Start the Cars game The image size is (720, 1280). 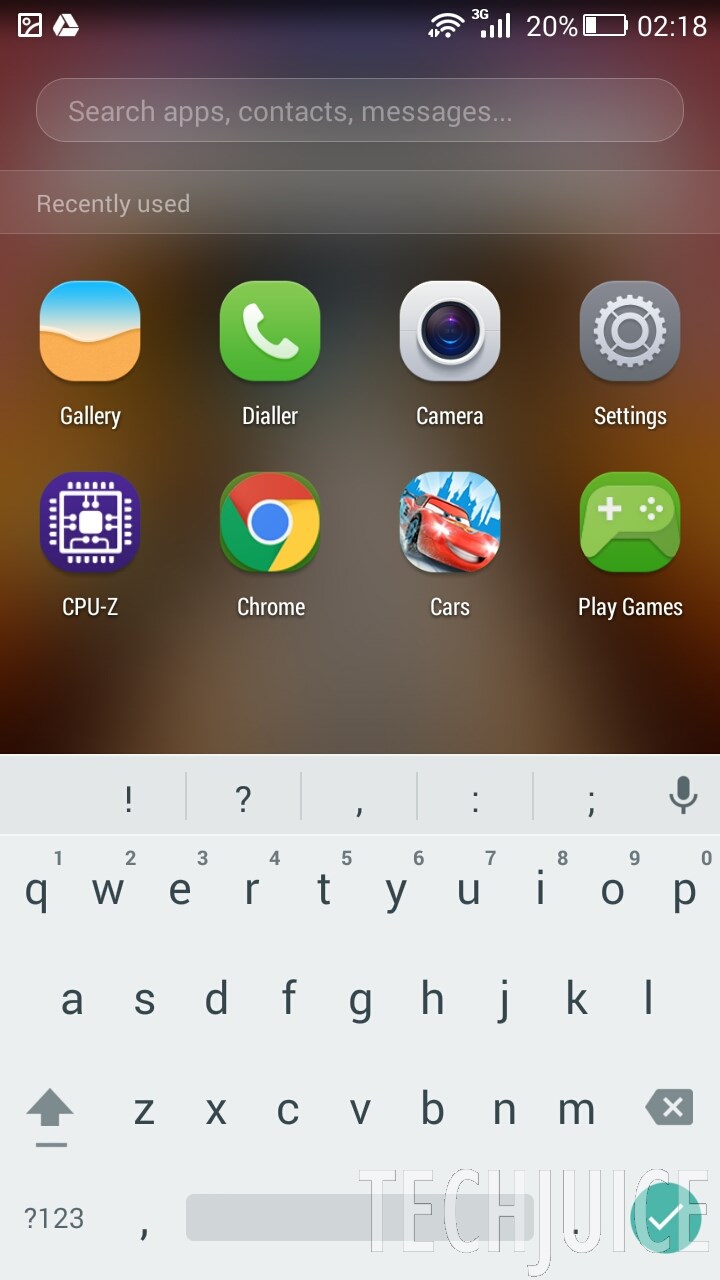click(450, 523)
